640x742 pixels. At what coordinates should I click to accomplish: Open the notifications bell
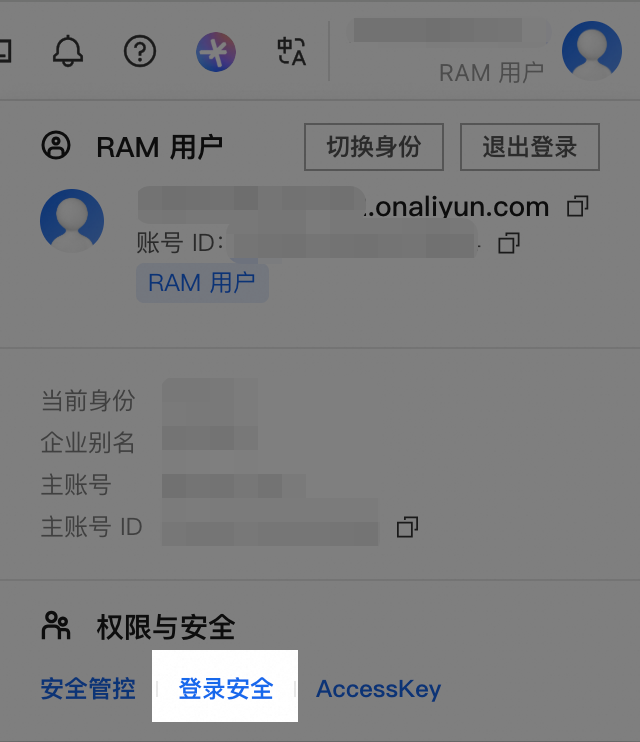(68, 50)
